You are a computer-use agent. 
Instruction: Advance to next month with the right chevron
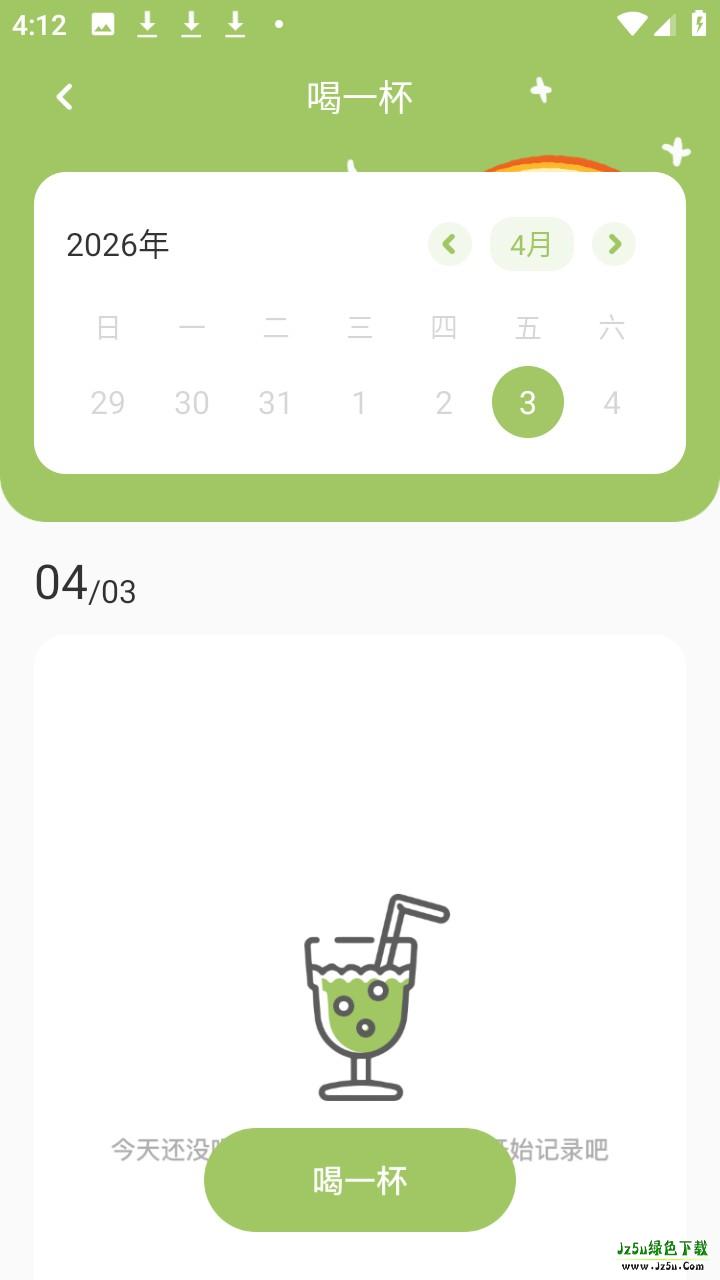click(613, 244)
